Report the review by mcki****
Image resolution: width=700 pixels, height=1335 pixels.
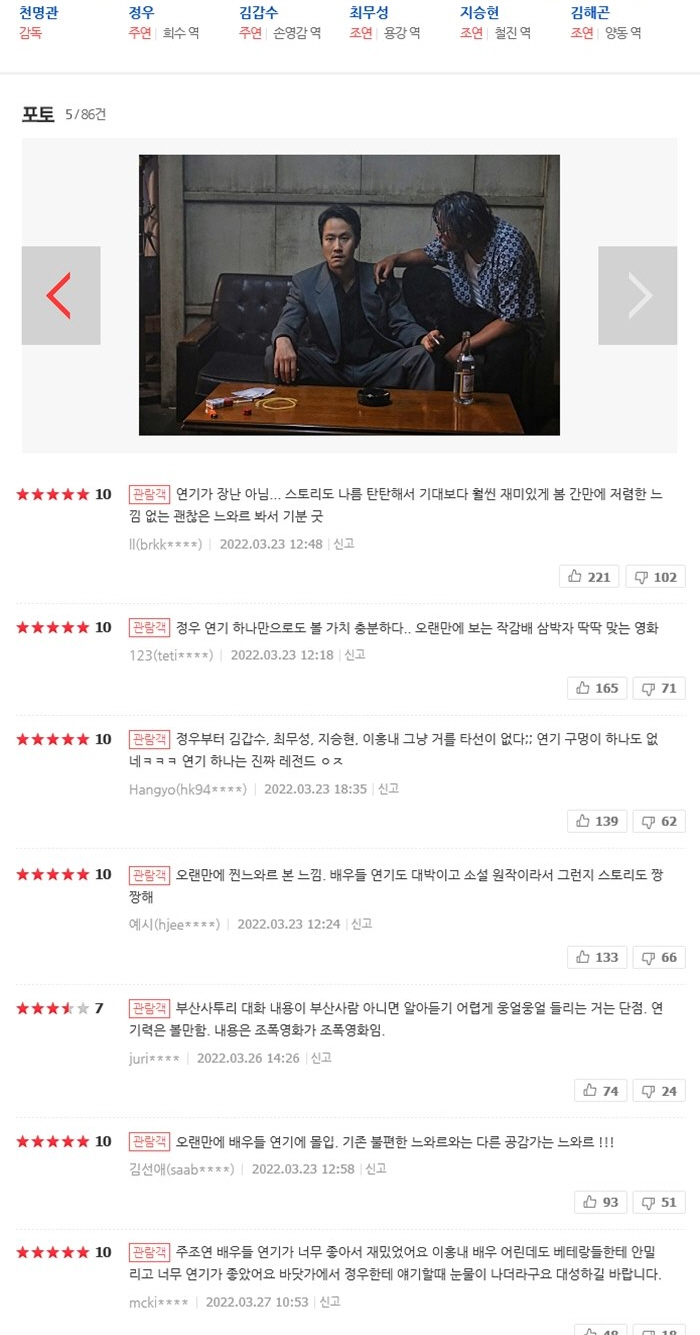[x=329, y=1302]
